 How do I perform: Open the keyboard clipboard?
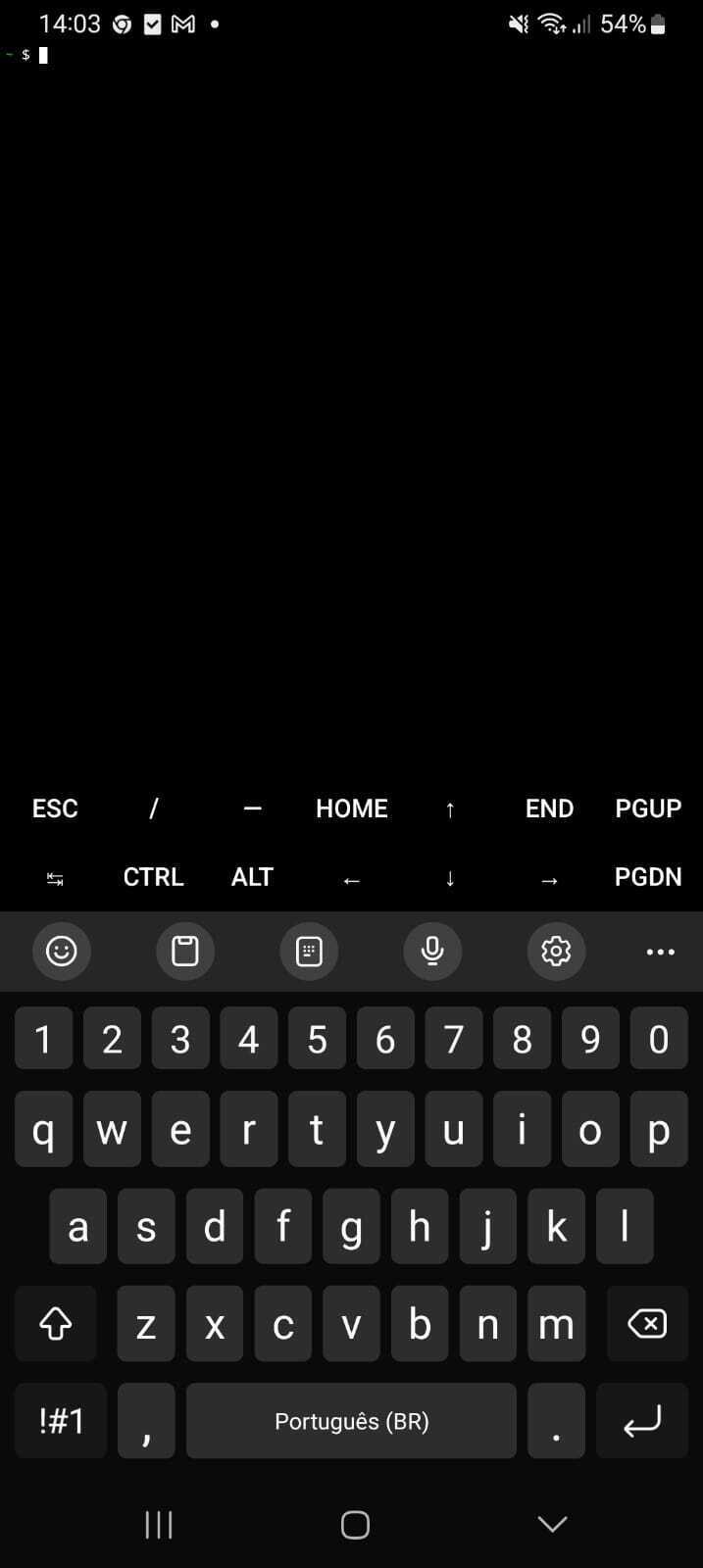point(184,951)
